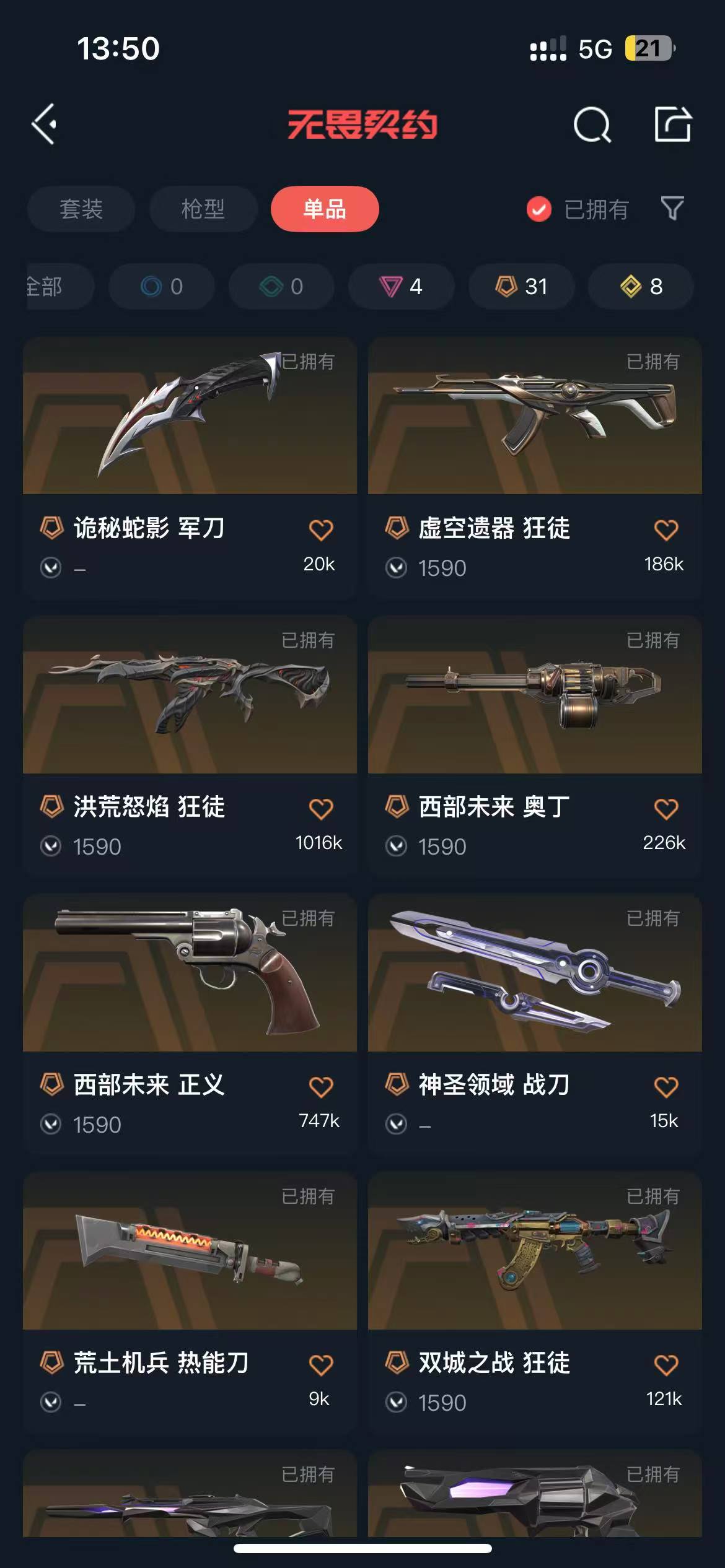Go back using the top-left arrow

pos(45,124)
